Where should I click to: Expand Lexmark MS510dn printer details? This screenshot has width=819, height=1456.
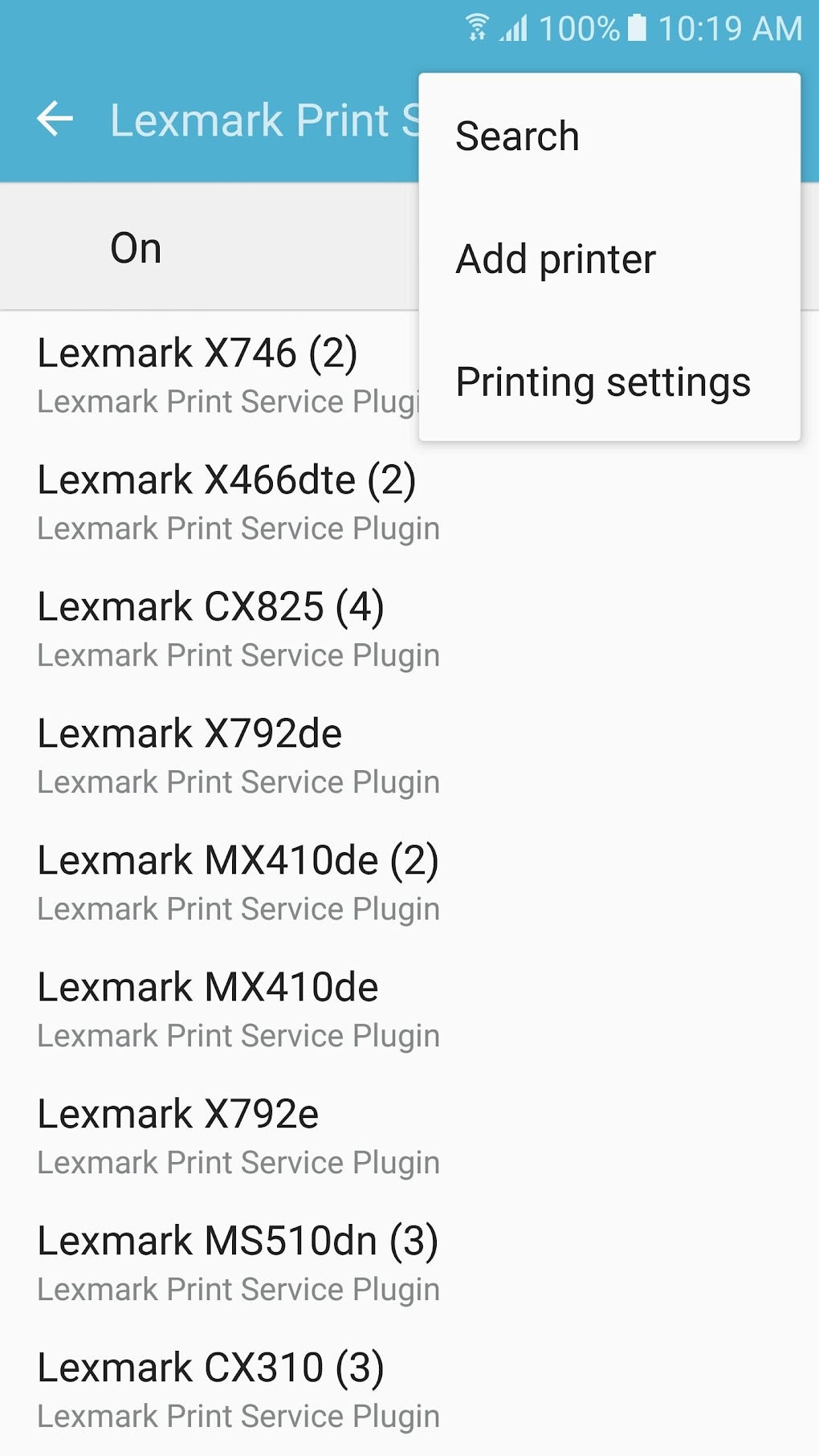238,1262
